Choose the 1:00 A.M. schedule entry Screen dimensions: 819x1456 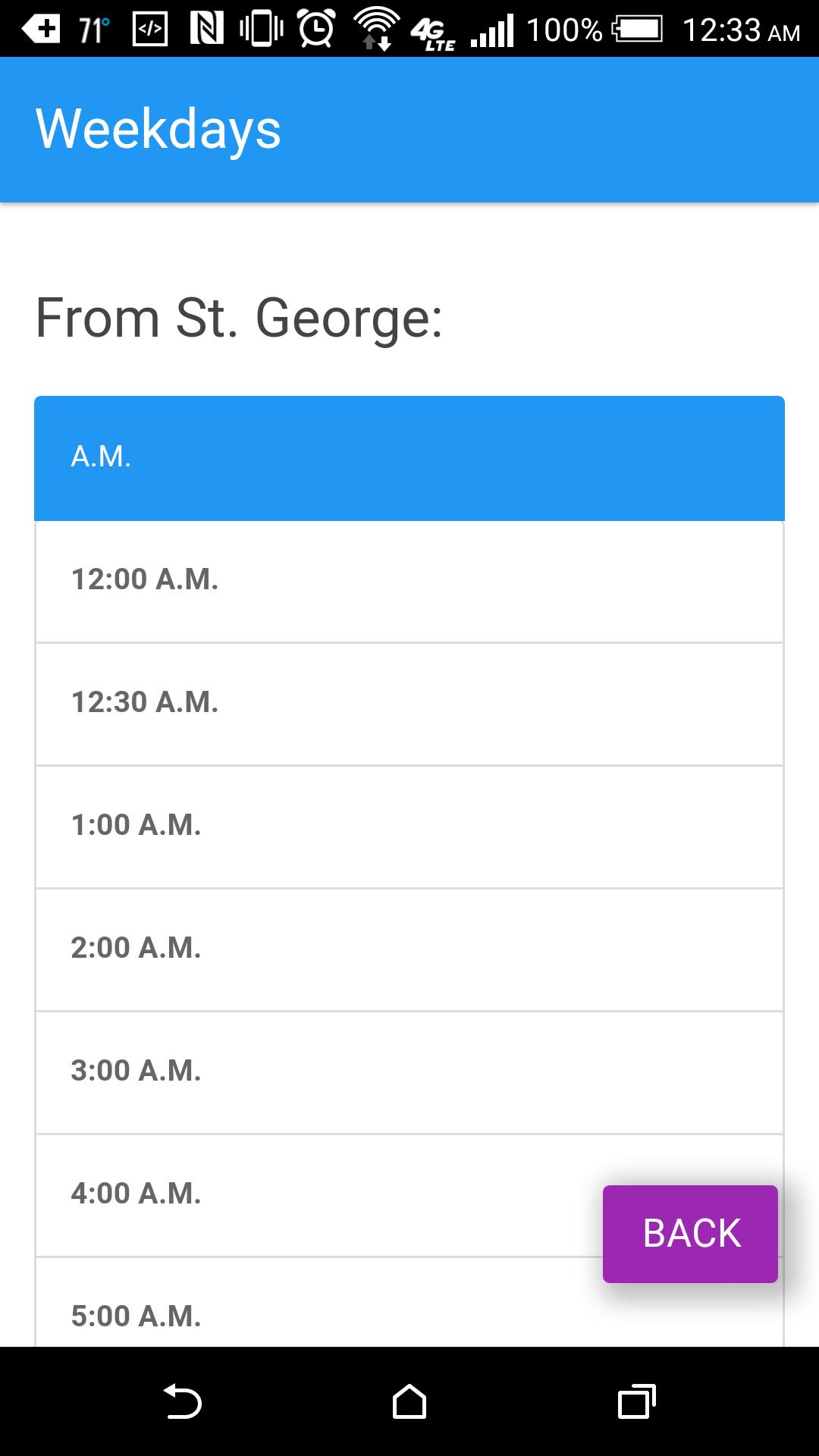pos(409,825)
